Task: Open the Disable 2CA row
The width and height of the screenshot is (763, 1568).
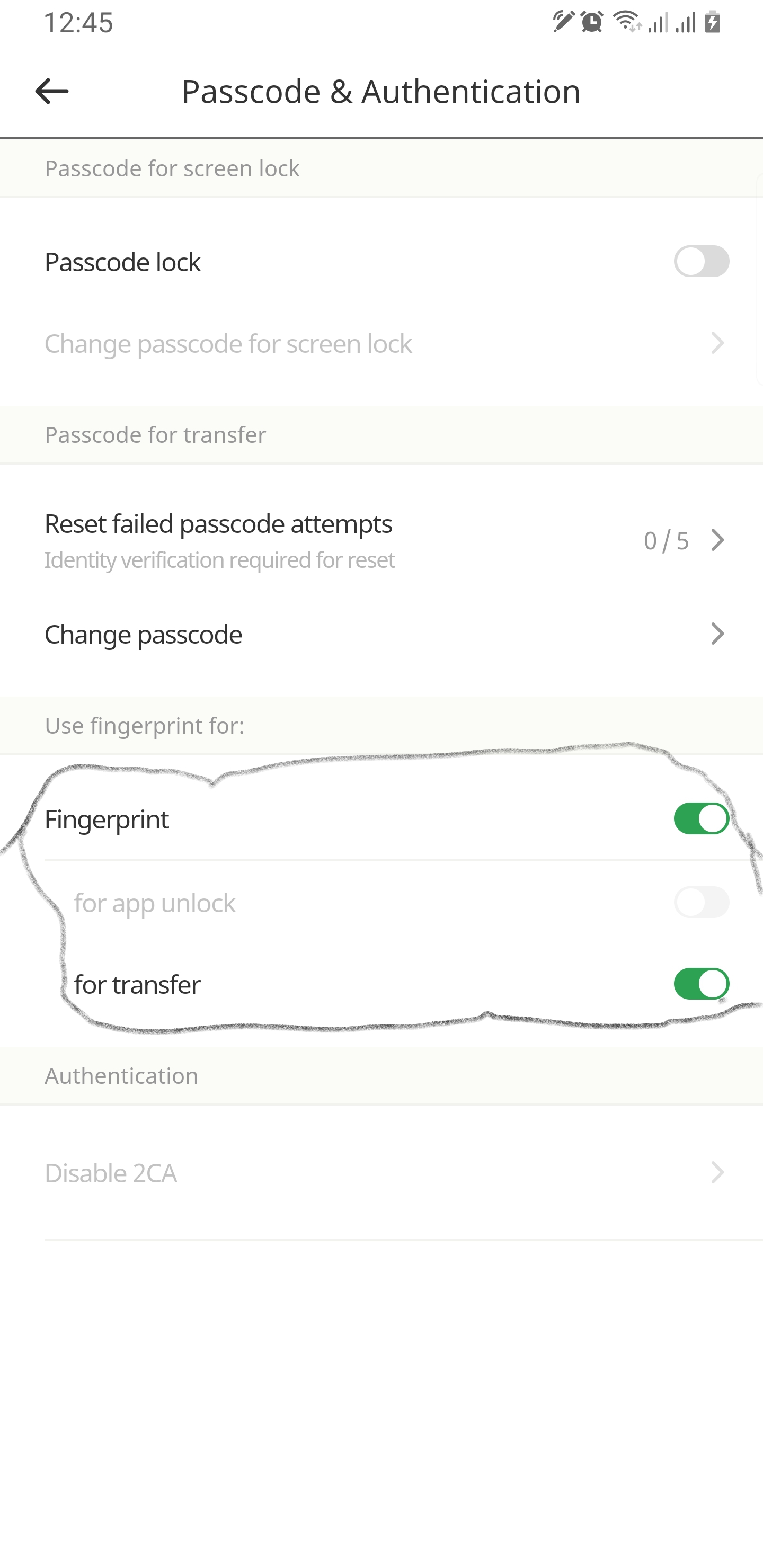Action: pos(381,1173)
